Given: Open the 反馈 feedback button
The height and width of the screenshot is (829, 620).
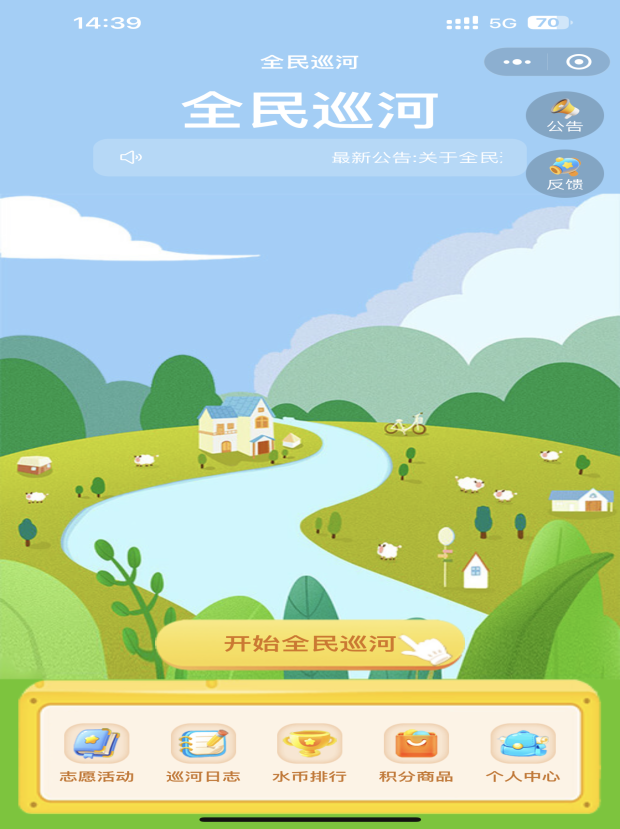Looking at the screenshot, I should [564, 173].
